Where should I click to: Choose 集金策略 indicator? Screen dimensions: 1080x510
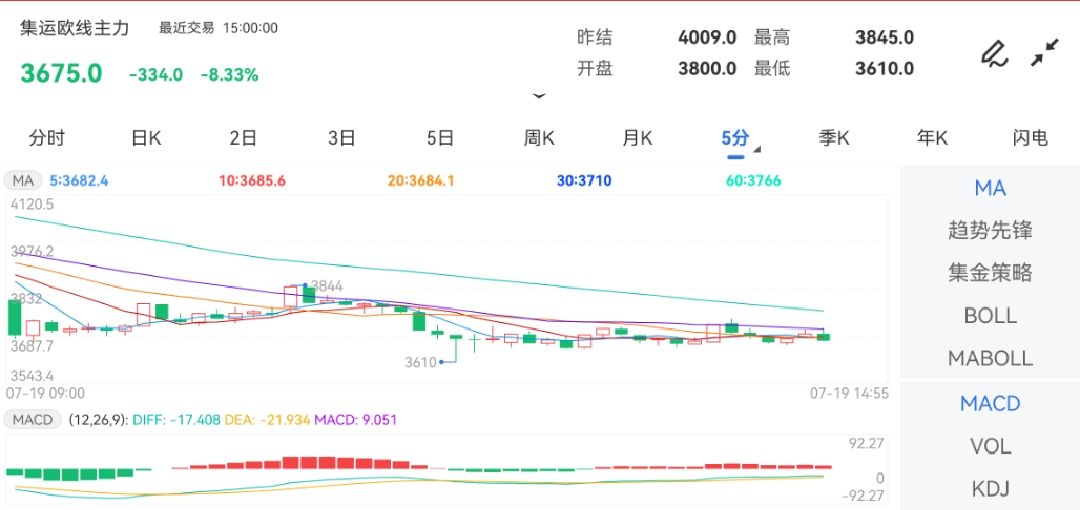coord(990,273)
